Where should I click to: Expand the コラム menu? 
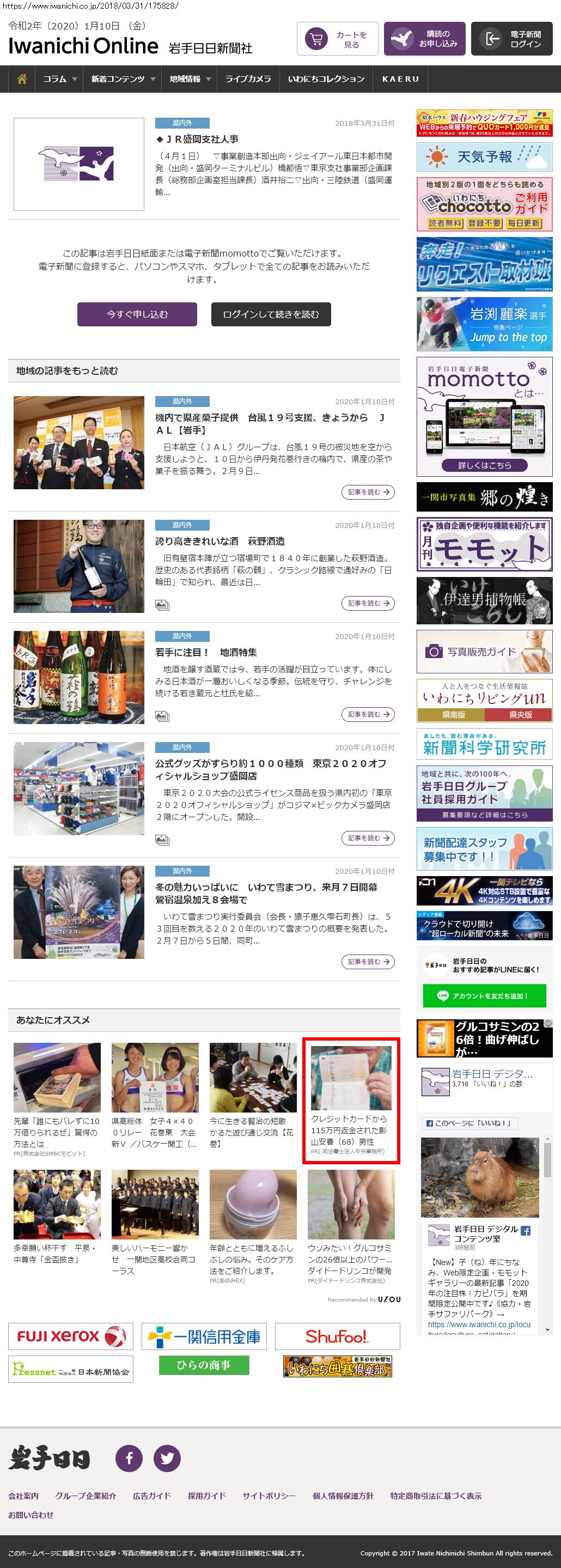59,79
